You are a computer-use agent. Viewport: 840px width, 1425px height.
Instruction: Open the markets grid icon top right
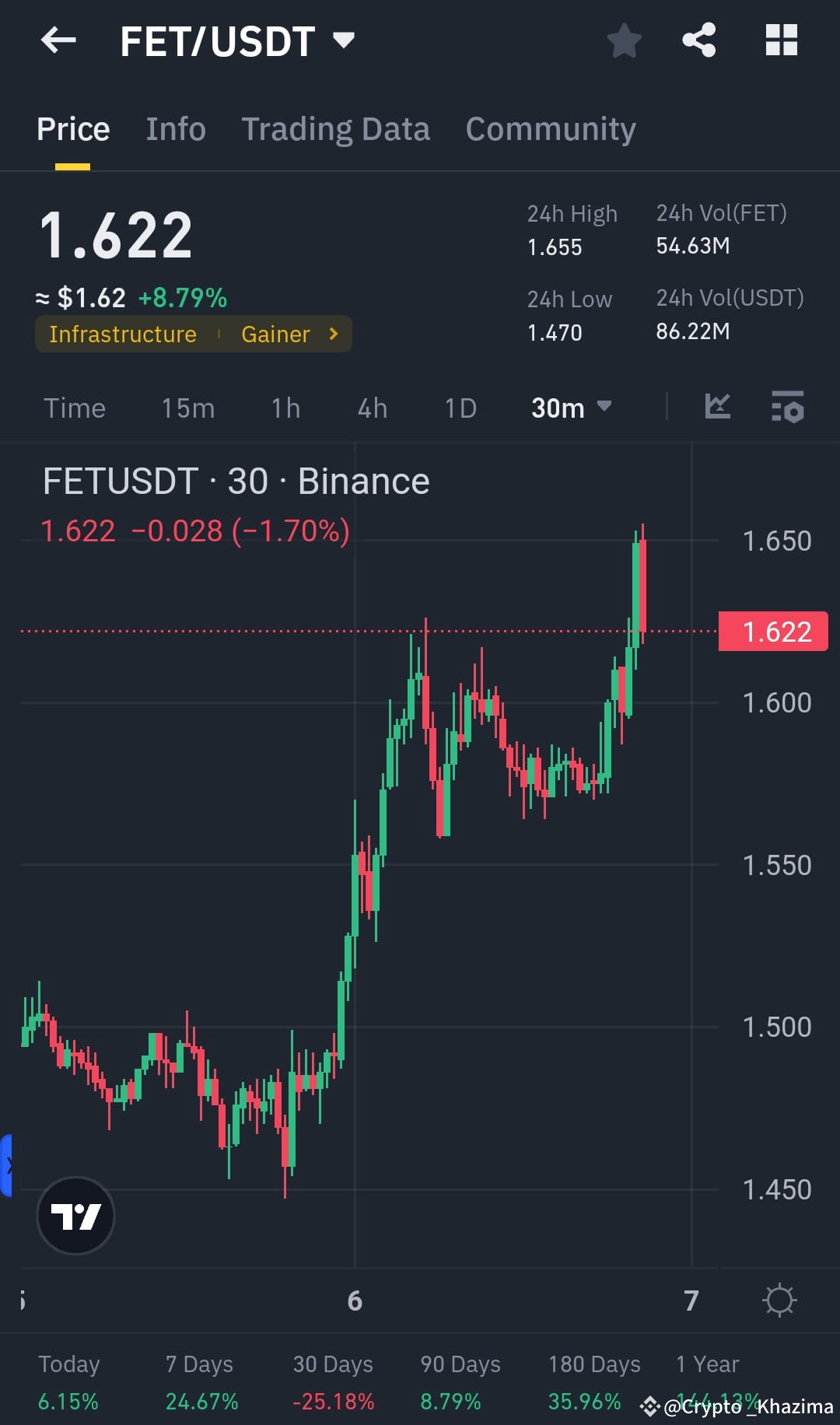[781, 40]
